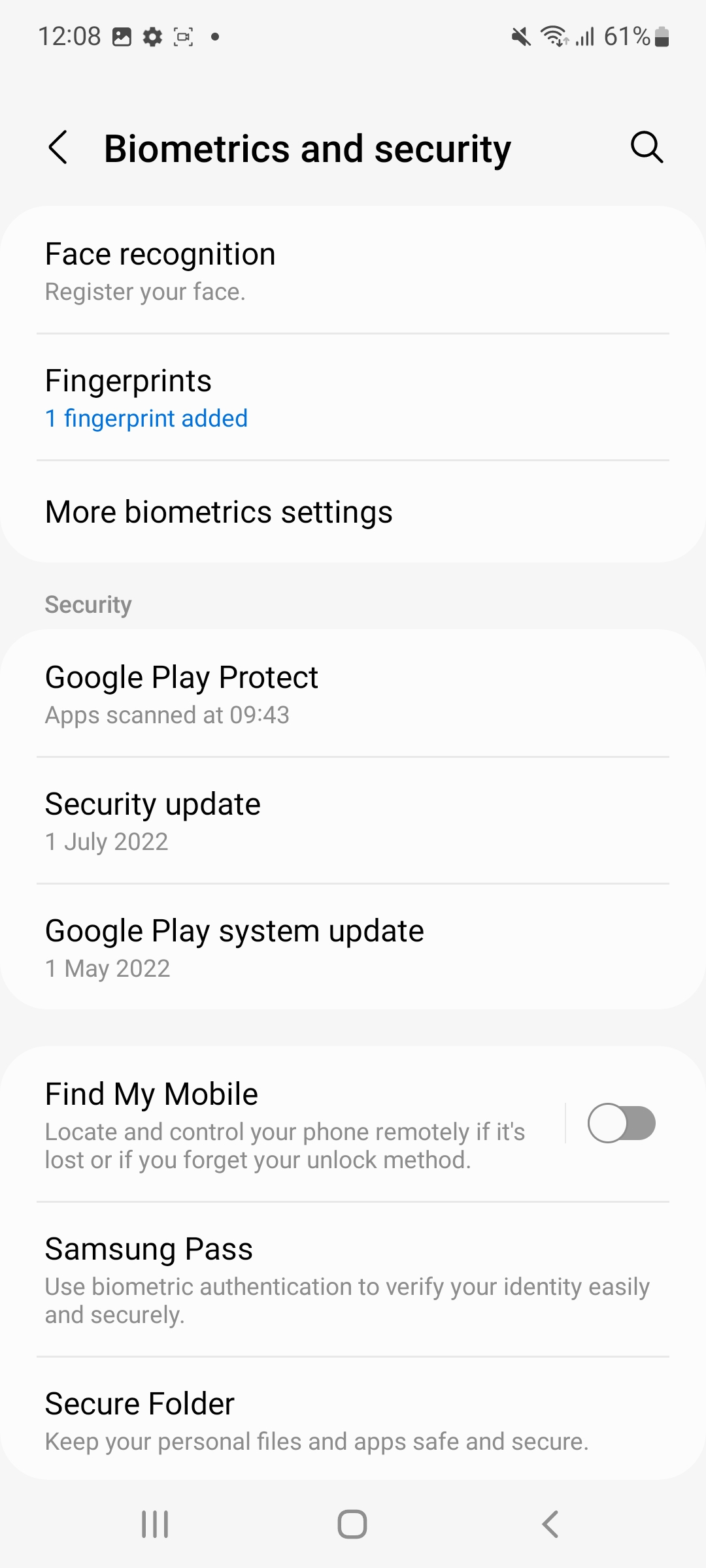Enable the Find My Mobile switch
Screen dimensions: 706x1568
pyautogui.click(x=621, y=1124)
